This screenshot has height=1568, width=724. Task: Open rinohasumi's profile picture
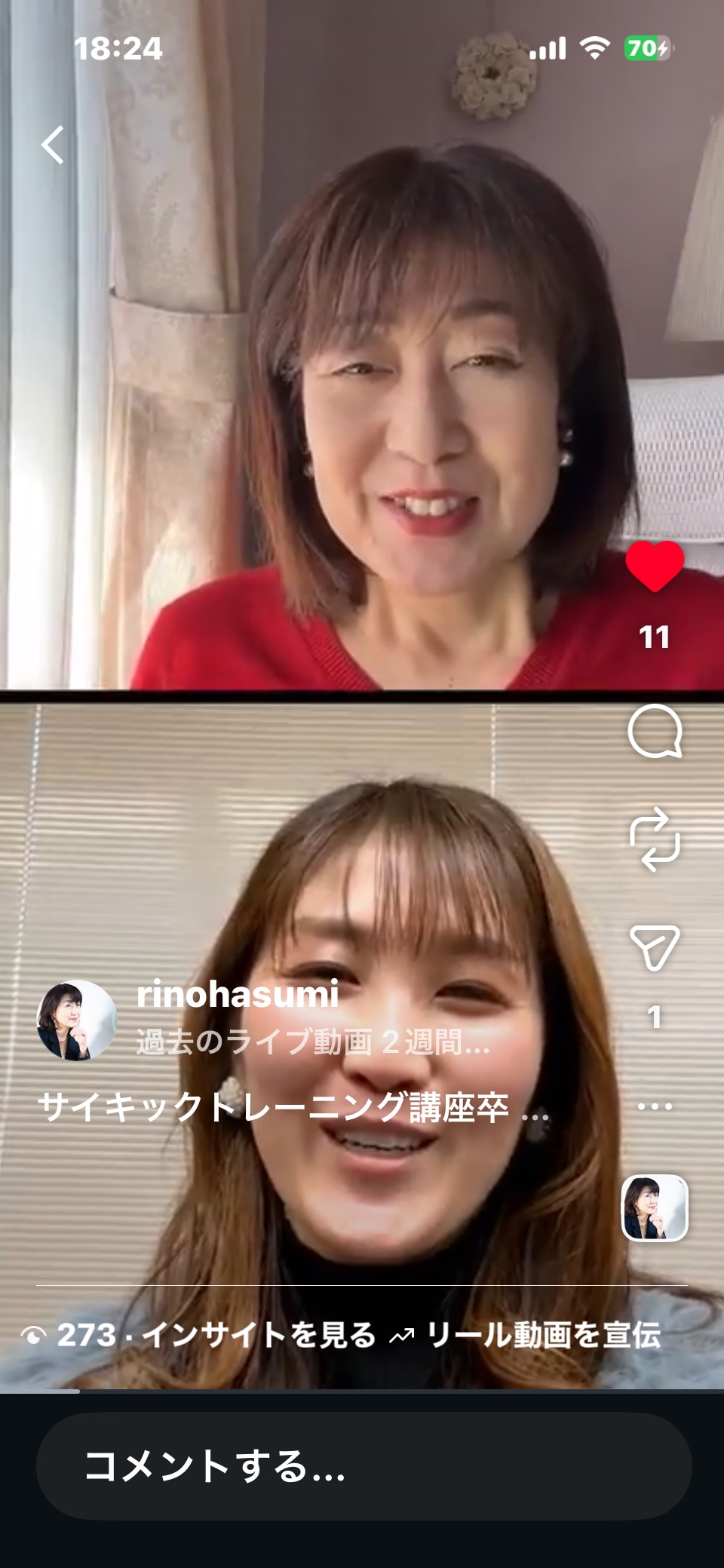click(76, 1020)
